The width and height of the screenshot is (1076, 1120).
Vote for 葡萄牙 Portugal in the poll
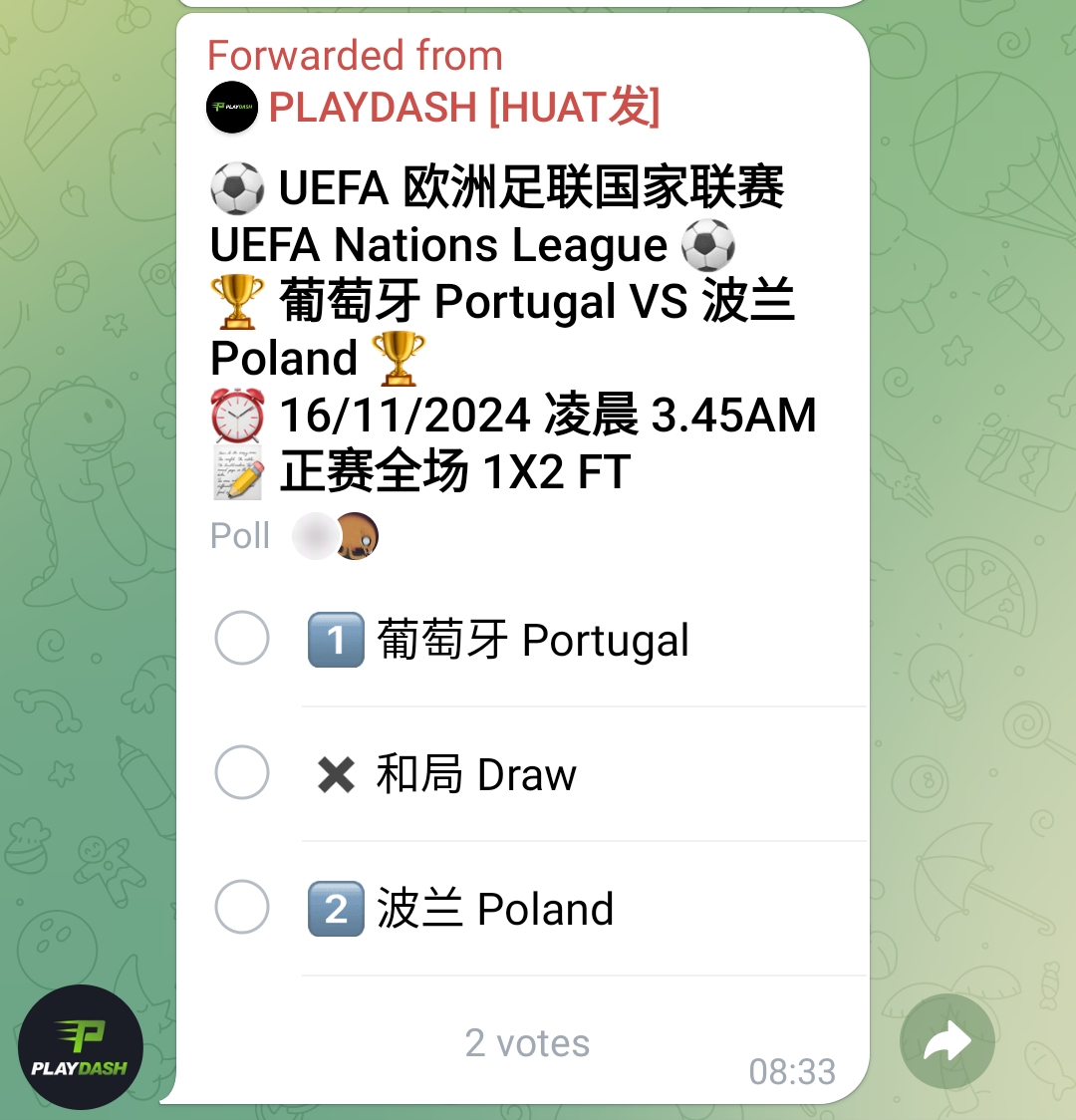[x=242, y=638]
